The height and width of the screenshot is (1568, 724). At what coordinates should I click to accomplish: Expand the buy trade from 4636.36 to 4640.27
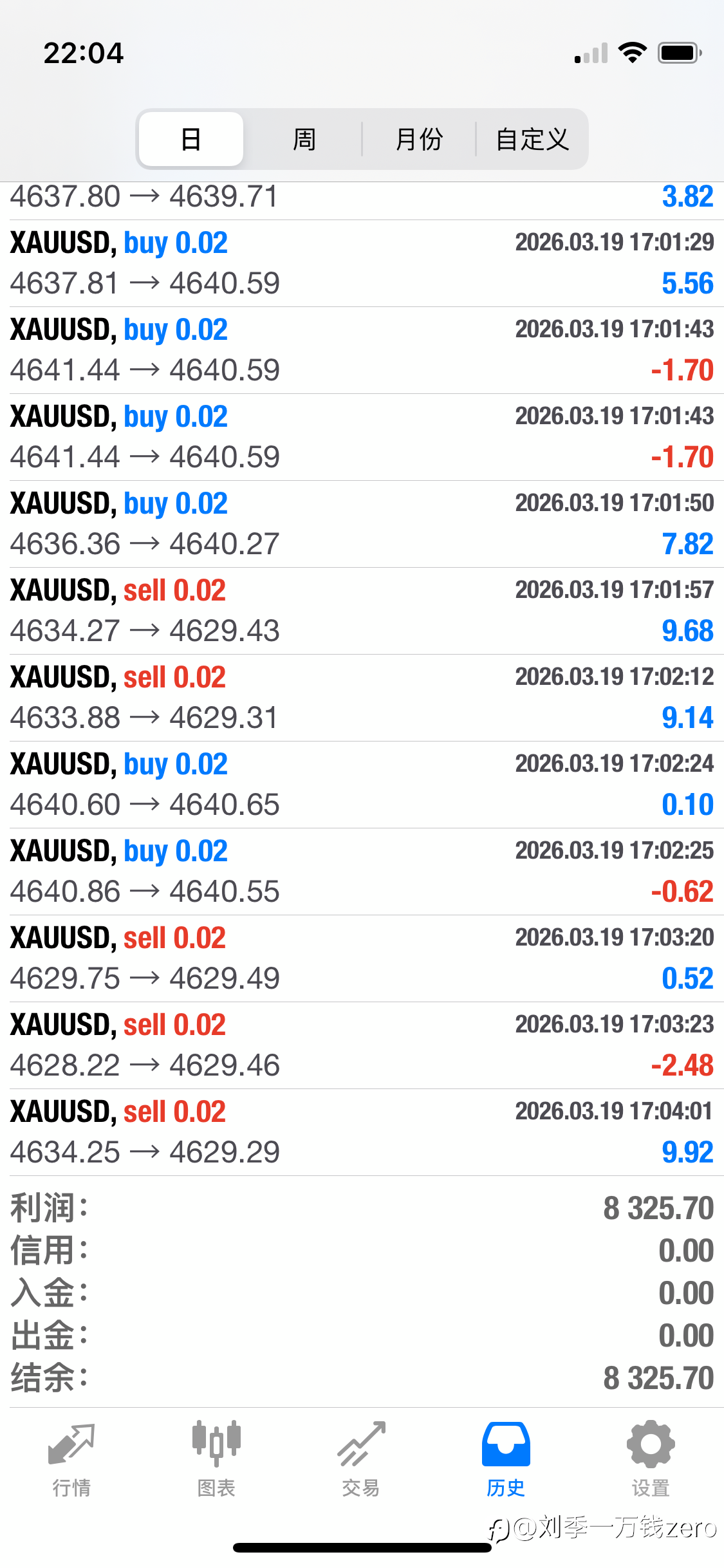pyautogui.click(x=362, y=524)
